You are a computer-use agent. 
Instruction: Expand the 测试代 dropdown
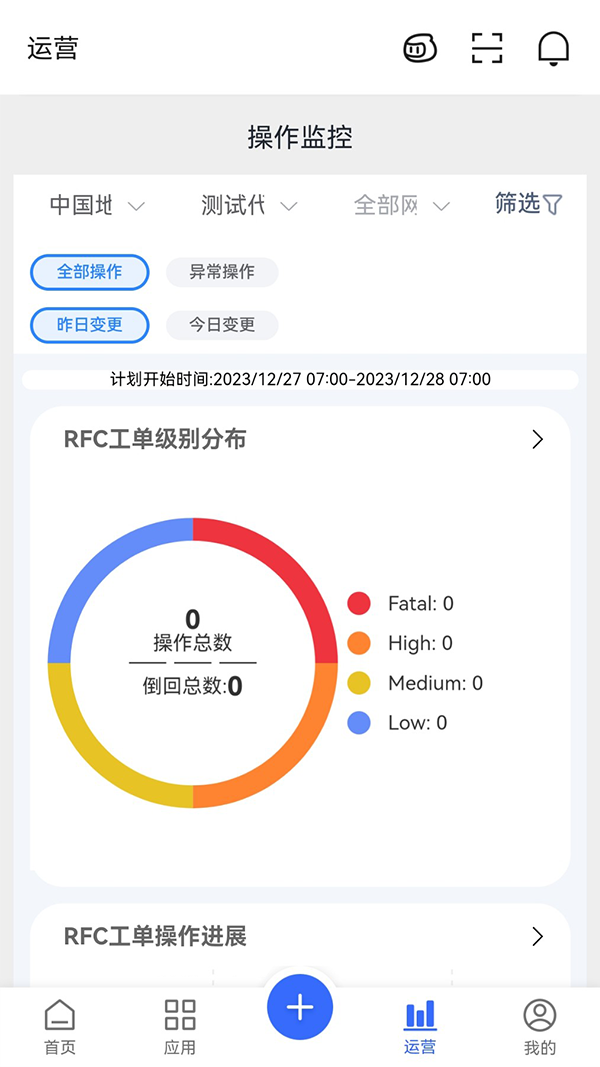point(250,205)
